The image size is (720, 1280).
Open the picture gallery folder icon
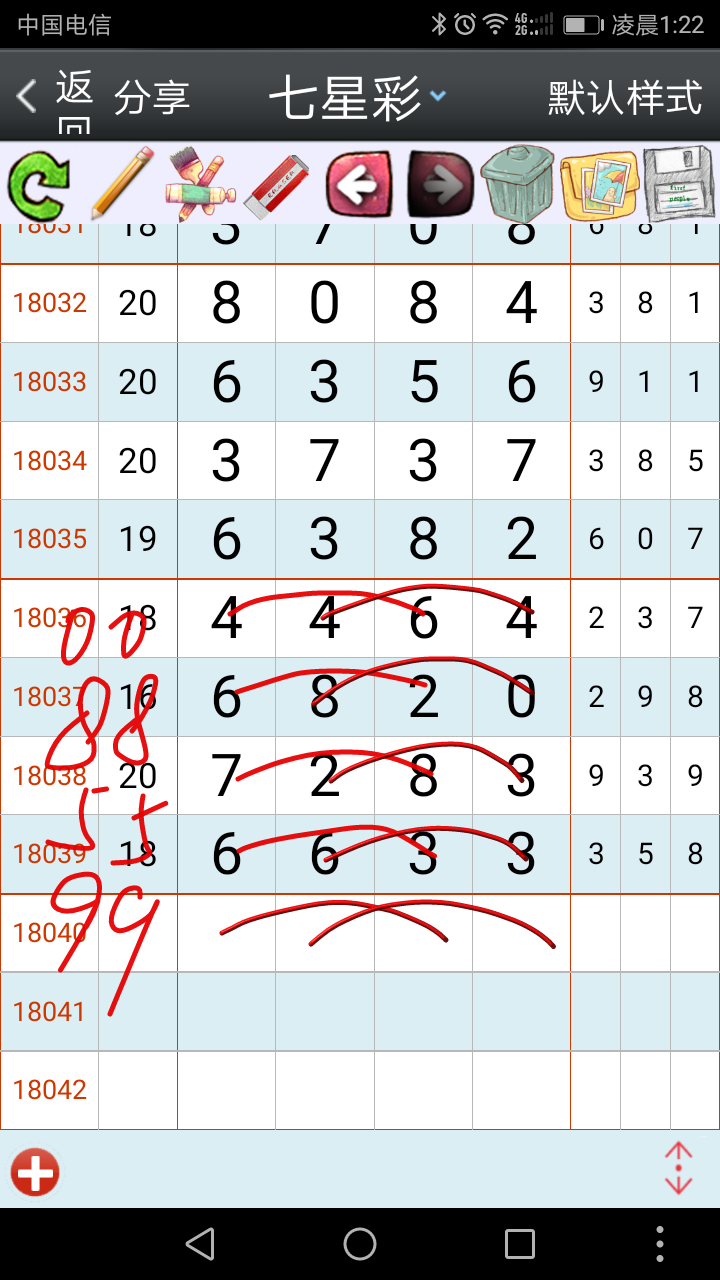point(598,184)
